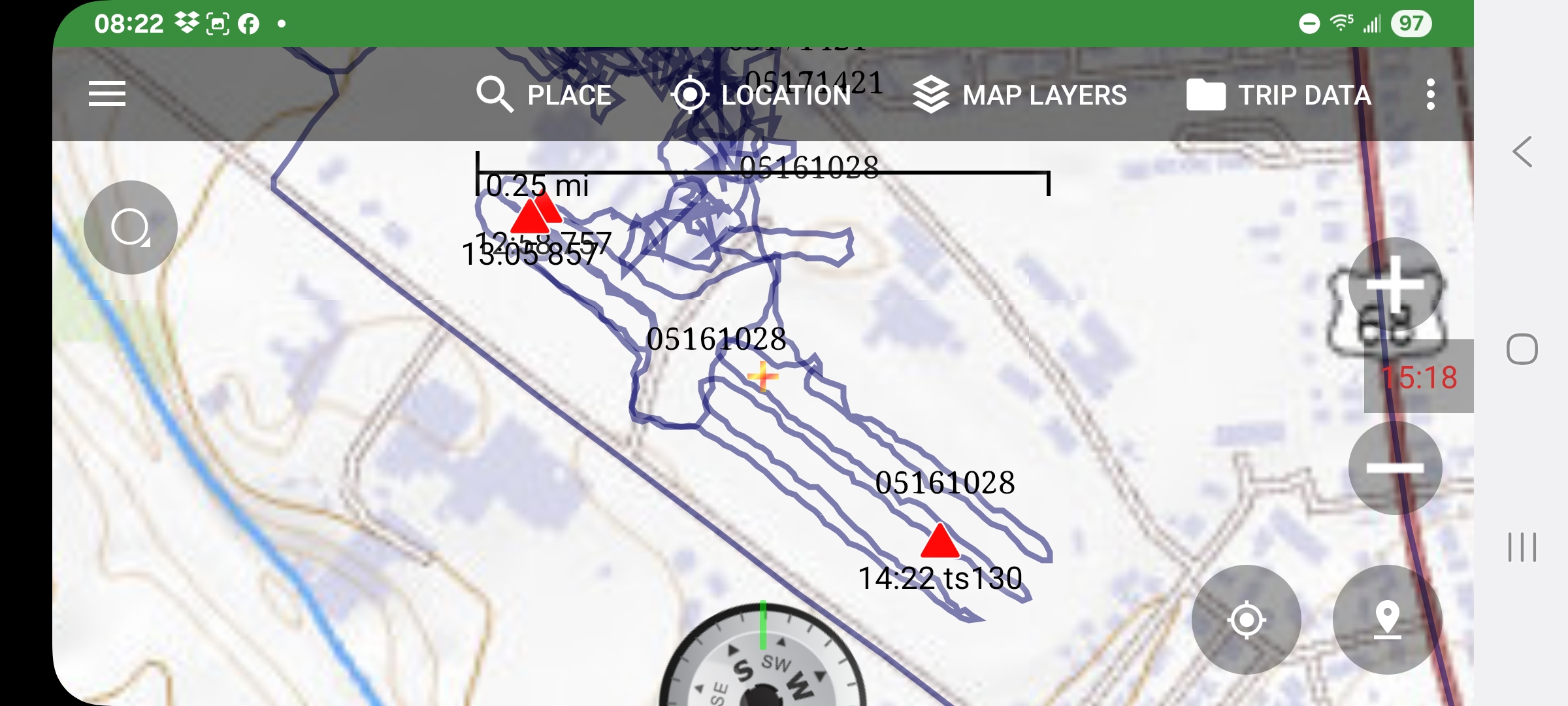Select the 14:22 ts130 waypoint marker
Image resolution: width=1568 pixels, height=706 pixels.
[939, 543]
